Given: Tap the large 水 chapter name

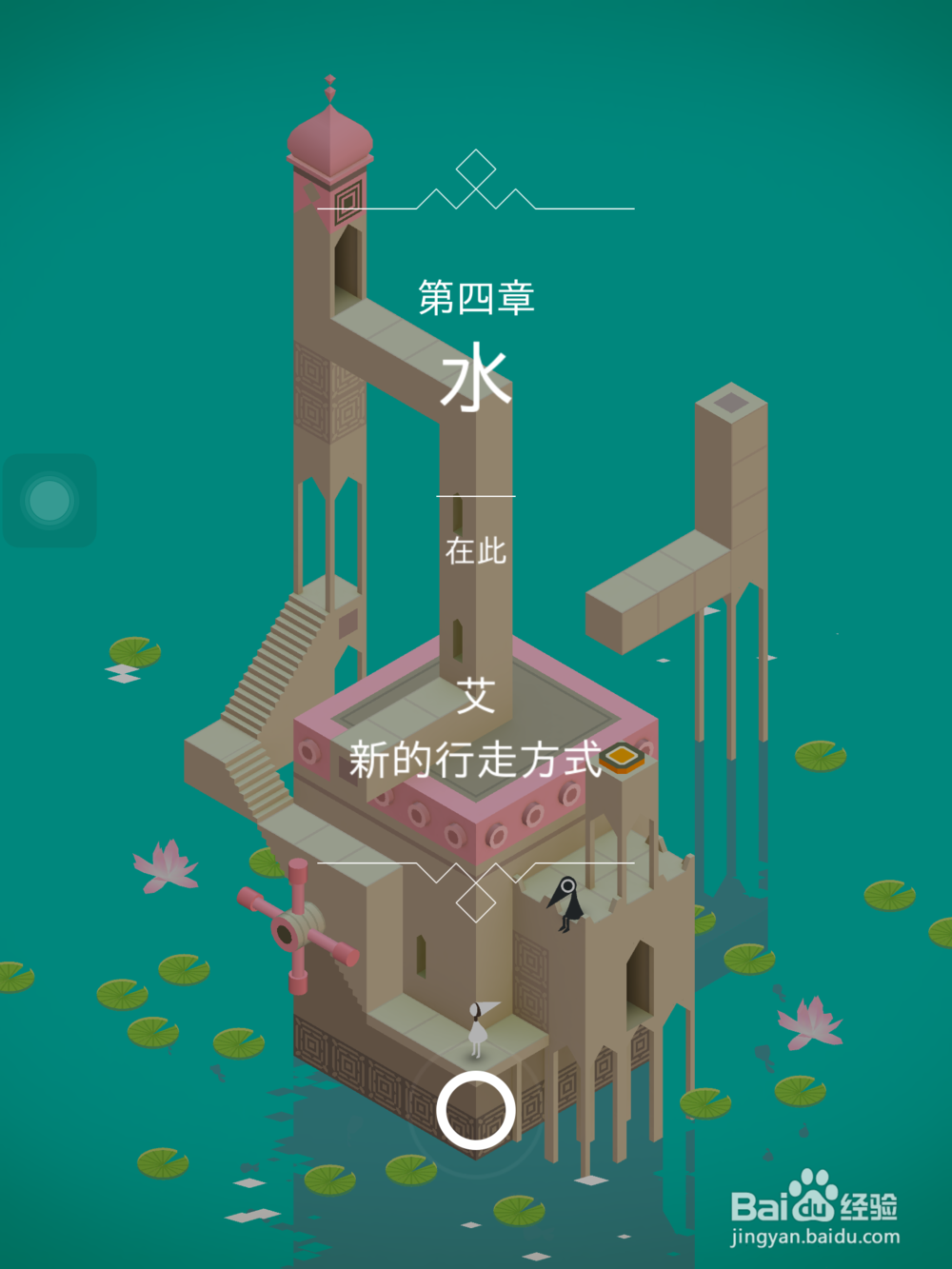Looking at the screenshot, I should click(x=479, y=381).
